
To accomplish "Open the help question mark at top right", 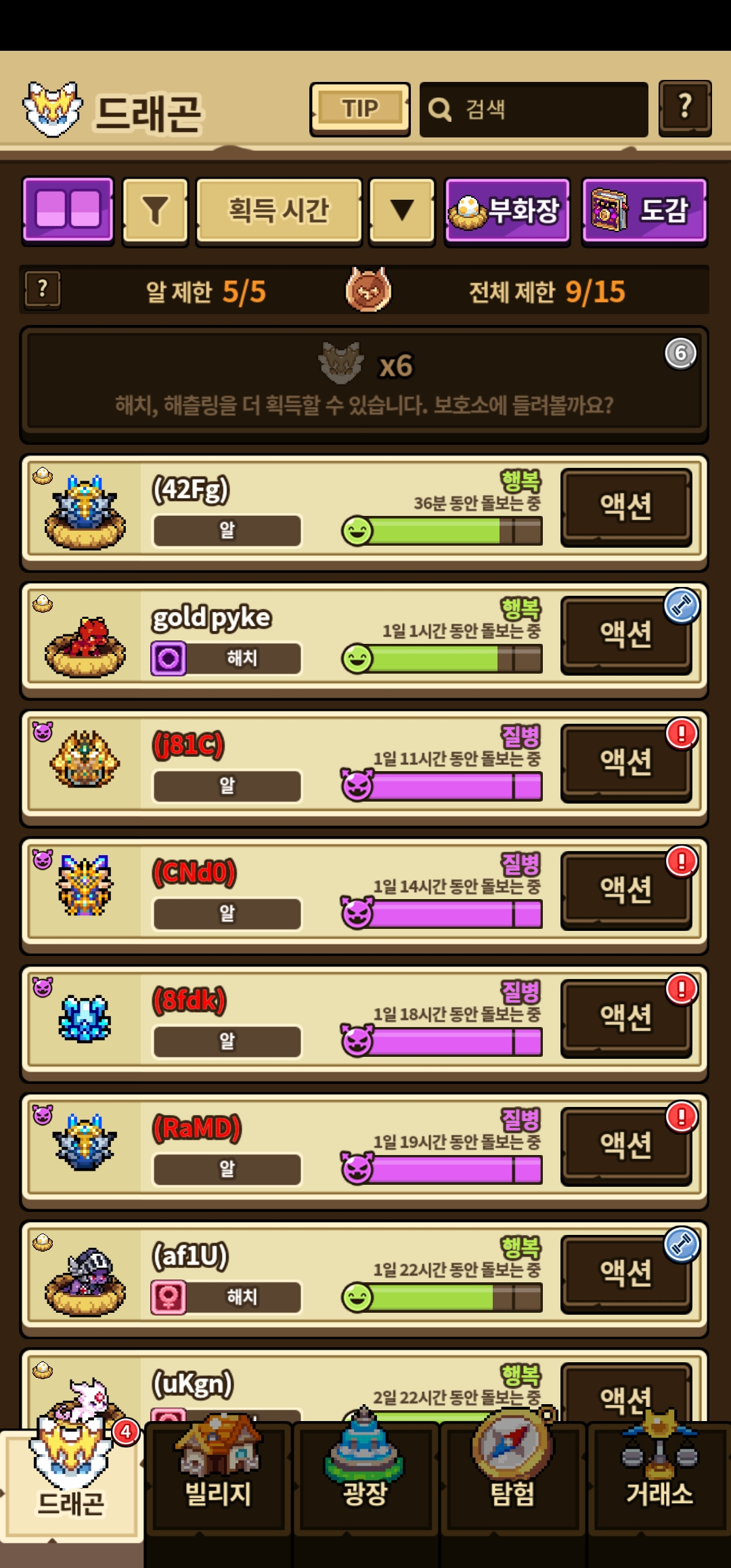I will pos(685,108).
